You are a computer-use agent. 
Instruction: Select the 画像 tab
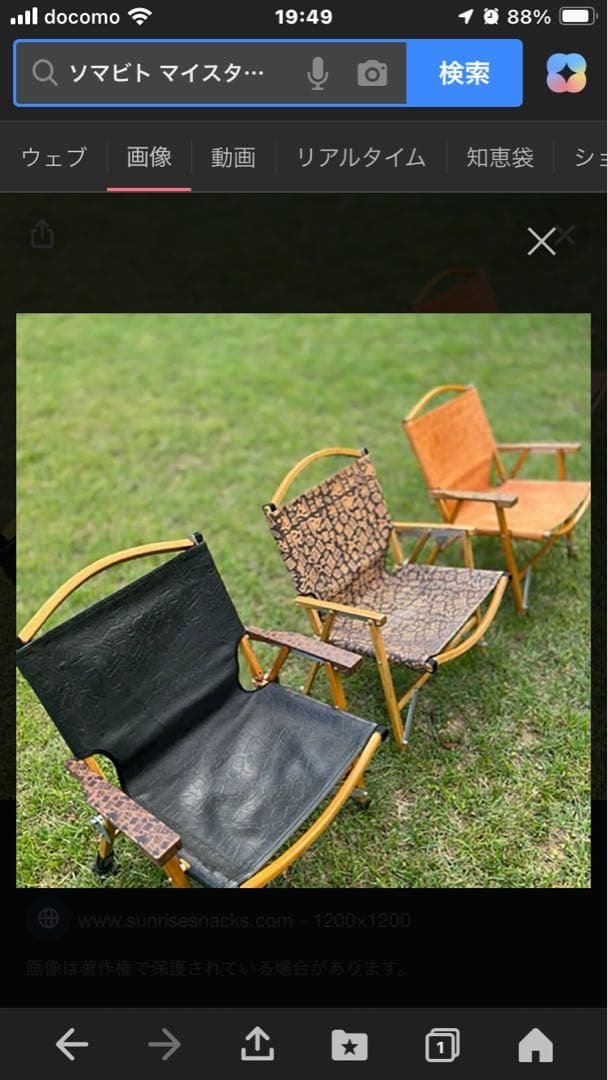pyautogui.click(x=149, y=157)
